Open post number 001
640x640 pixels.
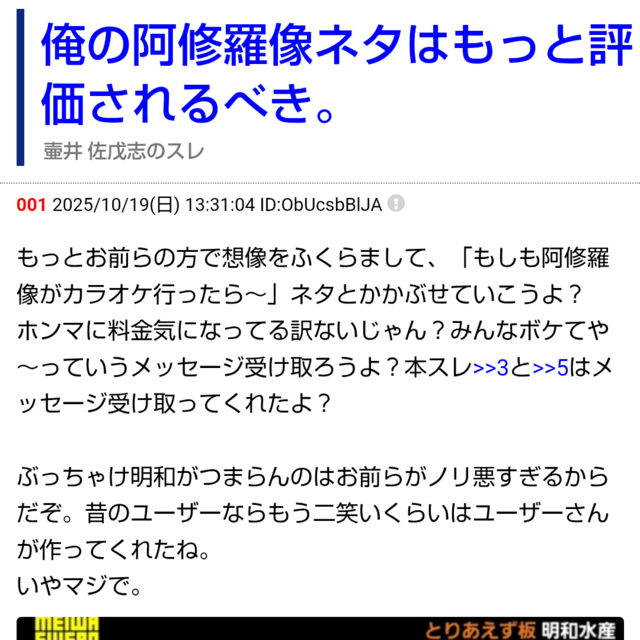pyautogui.click(x=32, y=205)
